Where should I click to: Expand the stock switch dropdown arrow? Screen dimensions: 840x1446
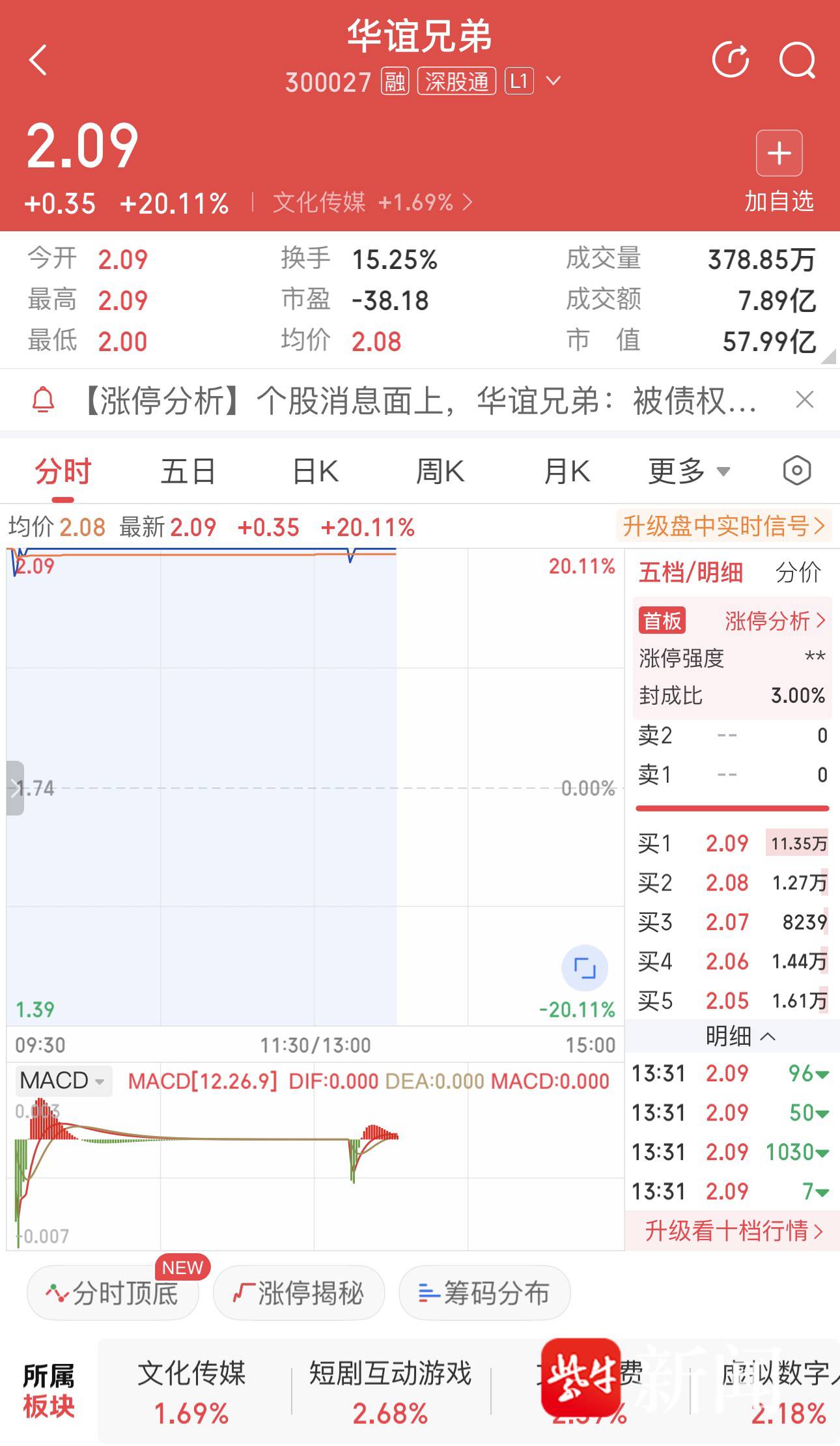[553, 81]
